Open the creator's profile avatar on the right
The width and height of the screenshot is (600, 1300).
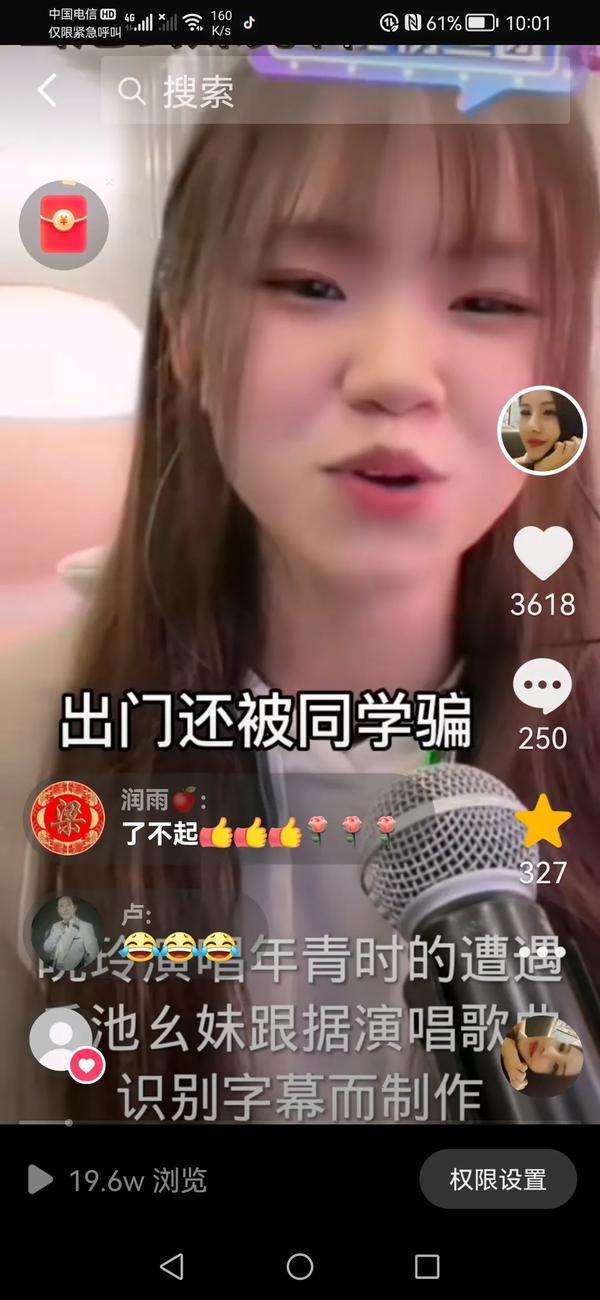point(542,430)
